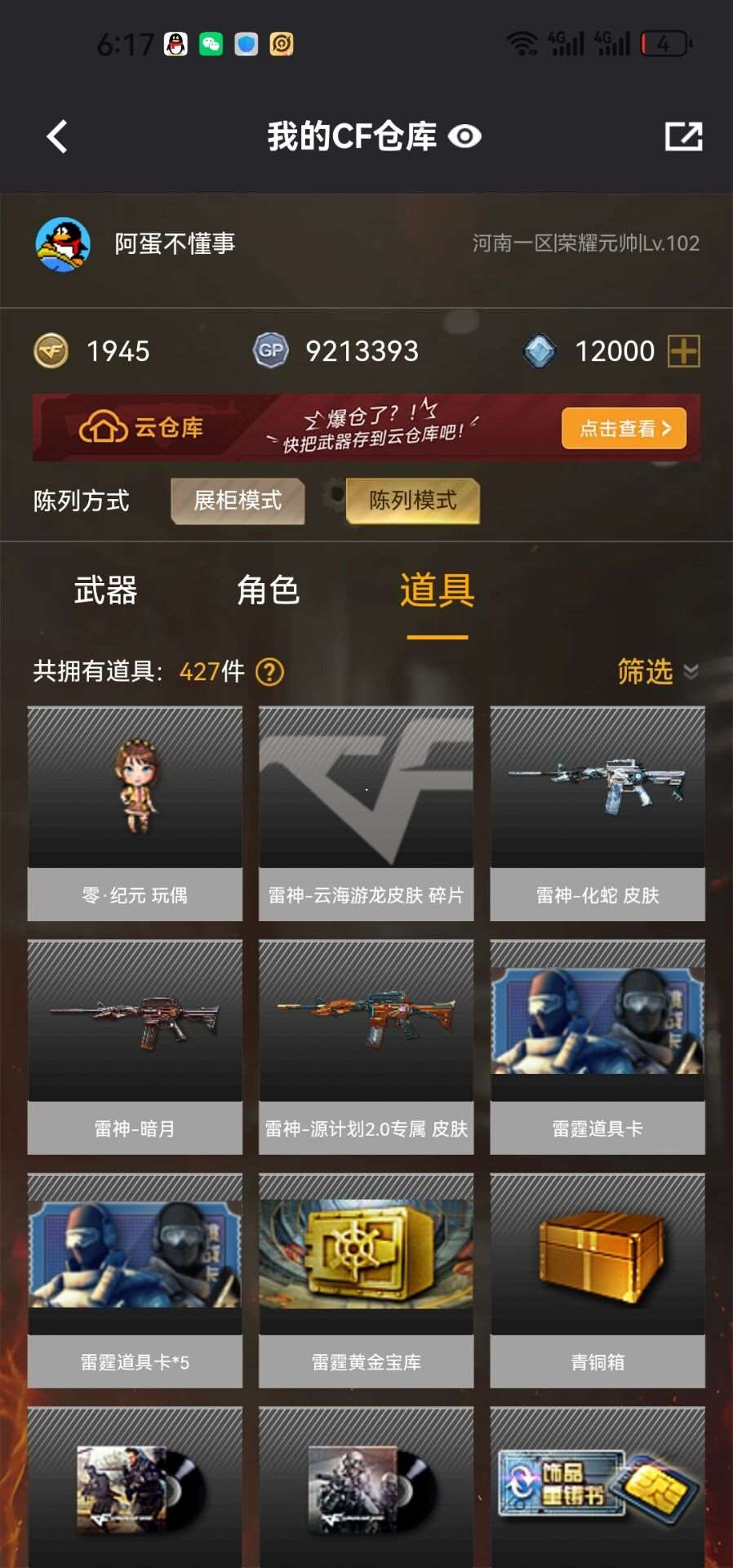This screenshot has width=733, height=1568.
Task: Expand the 筛选 filter dropdown
Action: click(x=656, y=671)
